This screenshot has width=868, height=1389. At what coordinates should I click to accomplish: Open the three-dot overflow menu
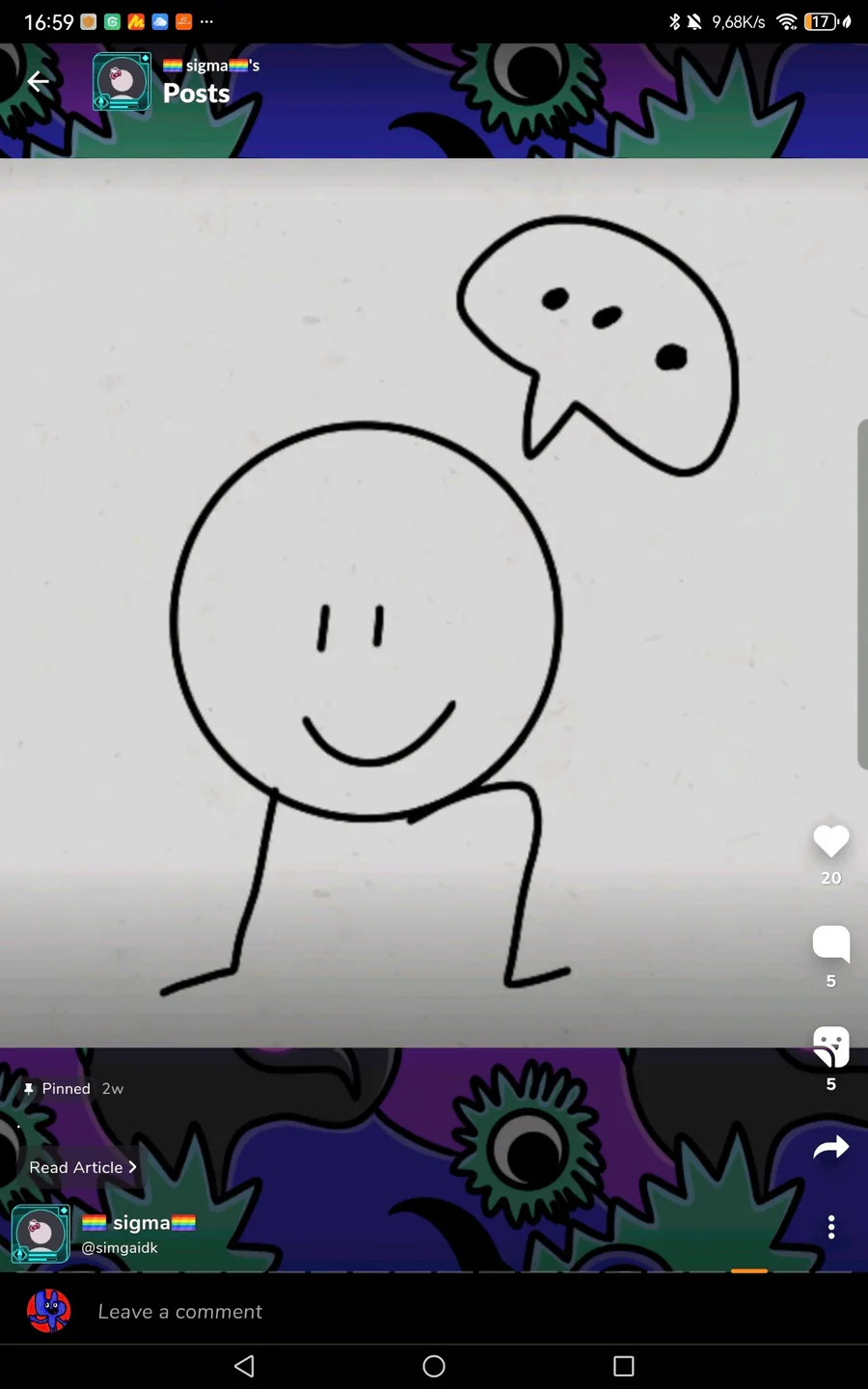point(830,1227)
